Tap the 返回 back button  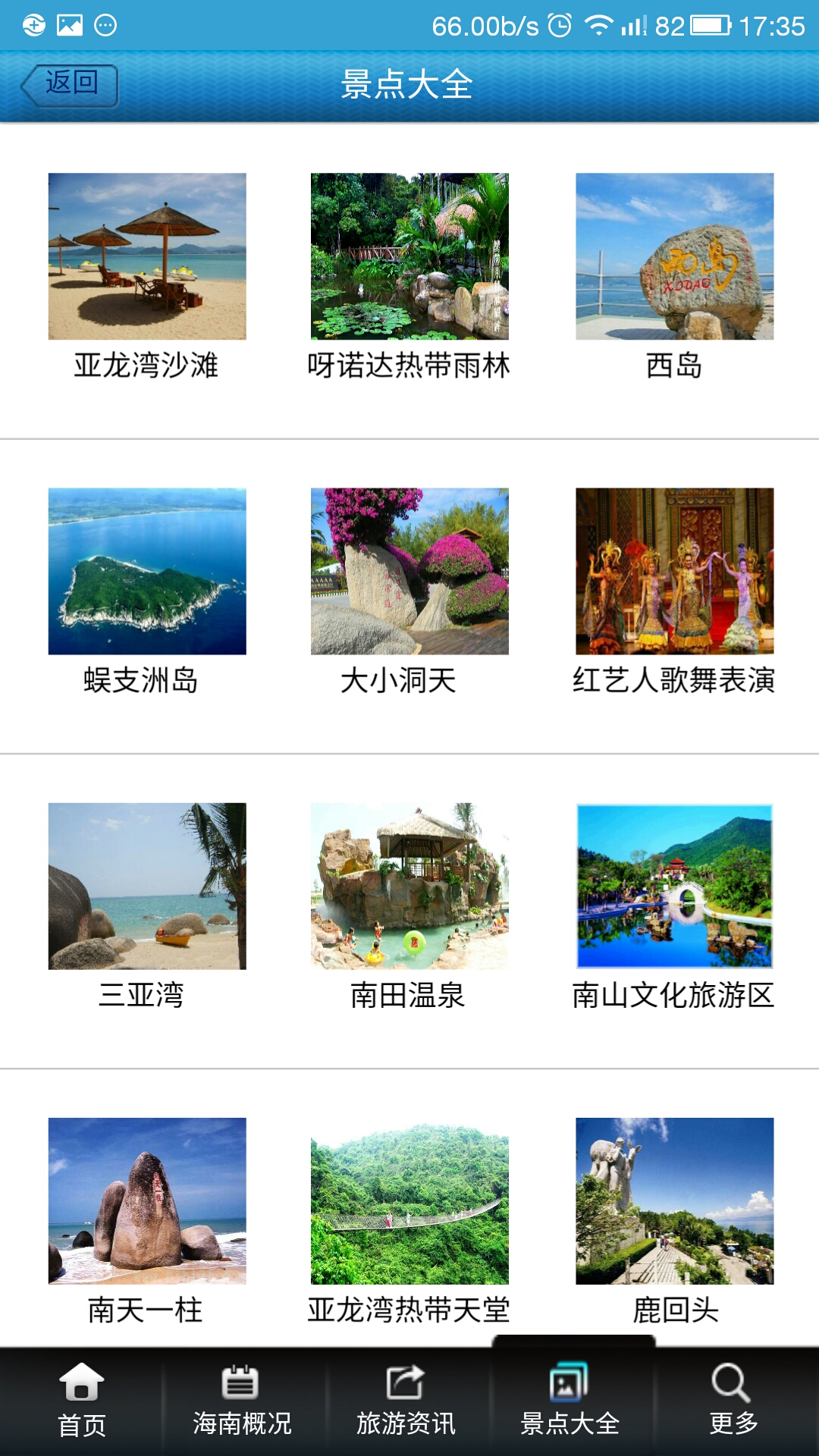70,84
